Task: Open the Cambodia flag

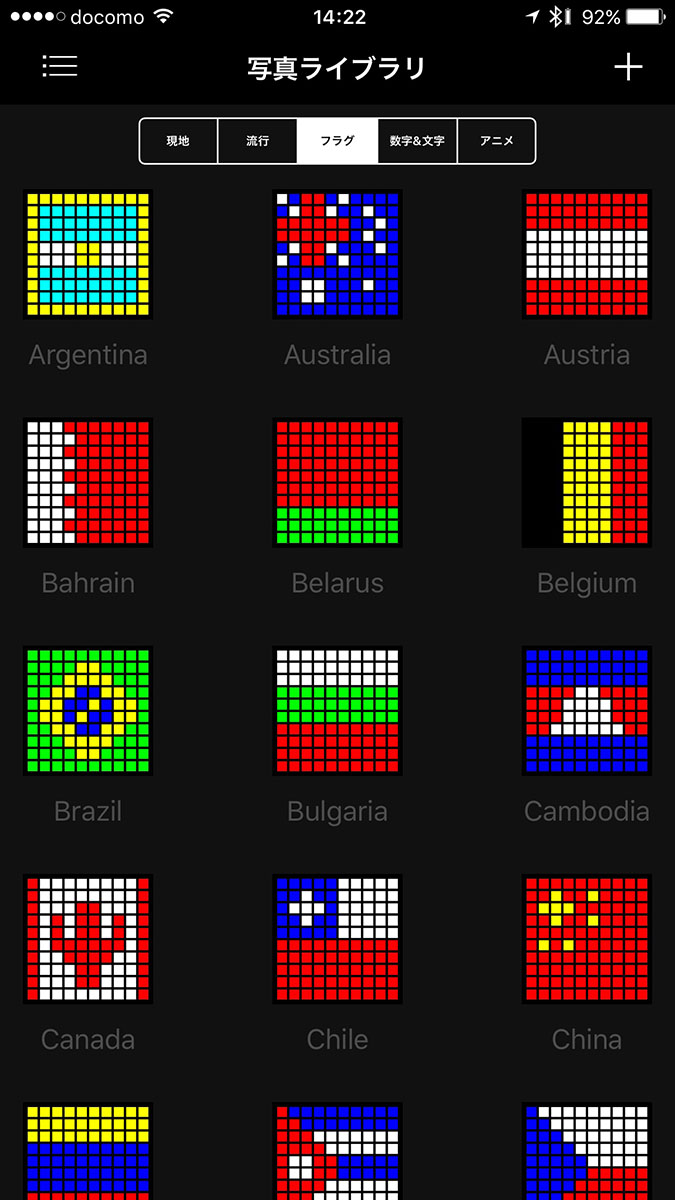Action: [x=587, y=711]
